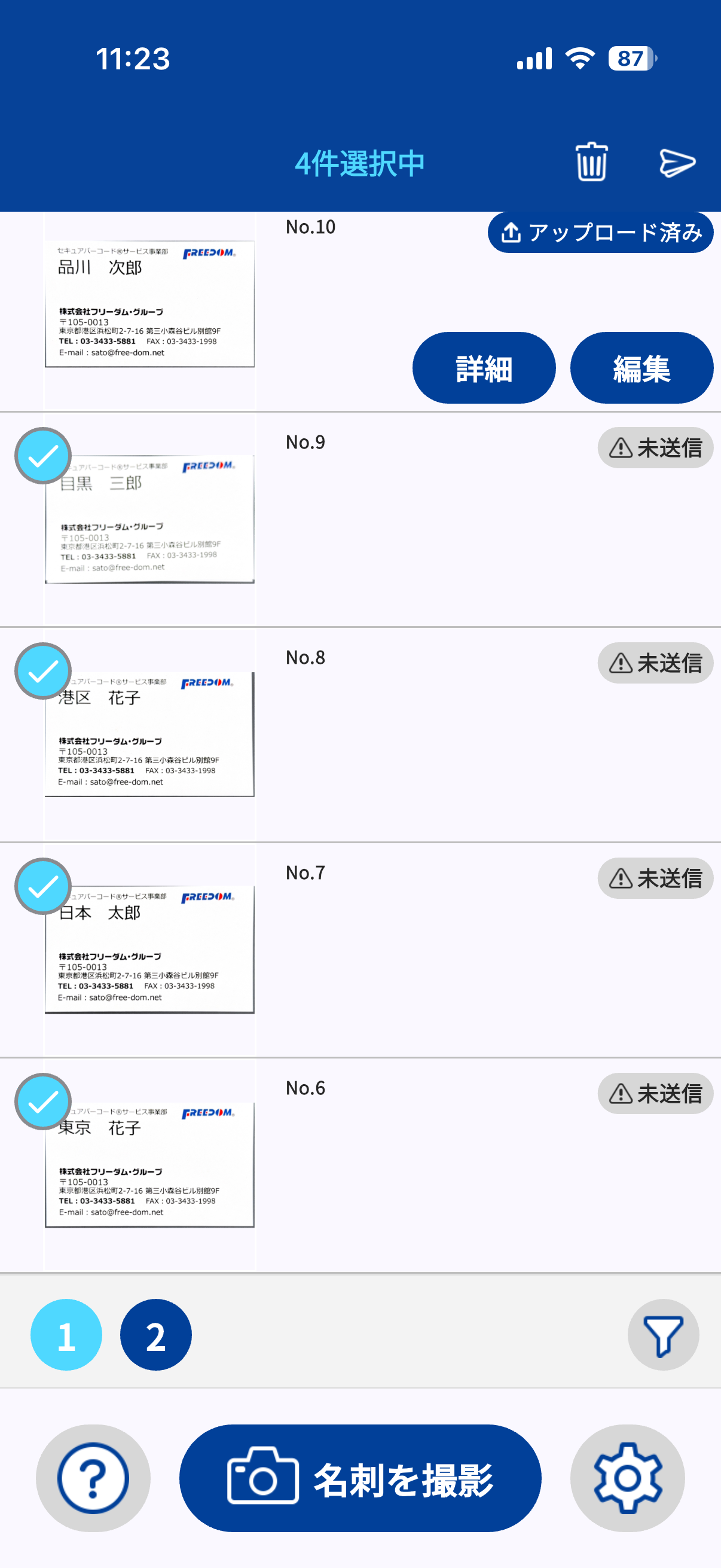The height and width of the screenshot is (1568, 721).
Task: Open the 品川 次郎 business card image
Action: [149, 304]
